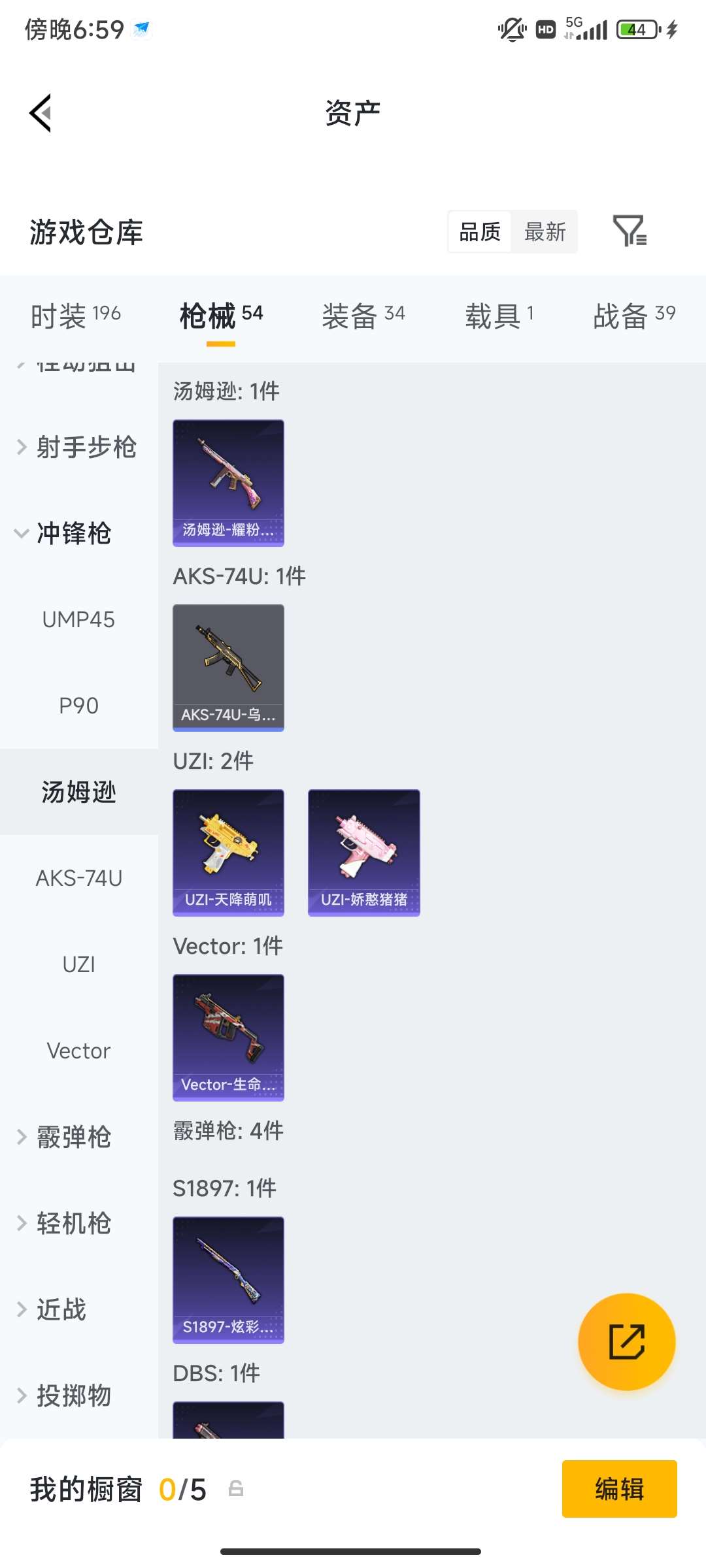Select UMP45 in the sidebar list

[78, 619]
